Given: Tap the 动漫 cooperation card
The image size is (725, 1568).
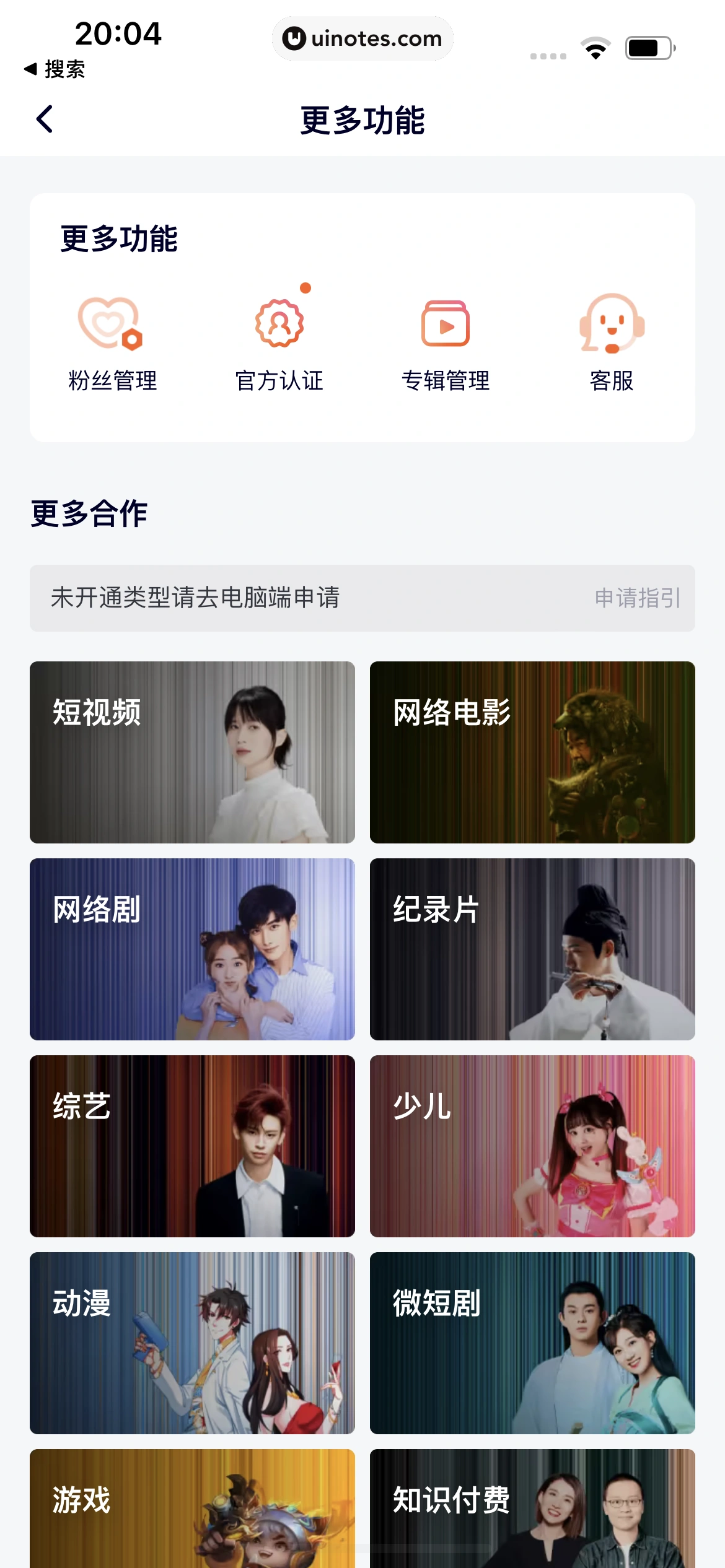Looking at the screenshot, I should pyautogui.click(x=192, y=1343).
